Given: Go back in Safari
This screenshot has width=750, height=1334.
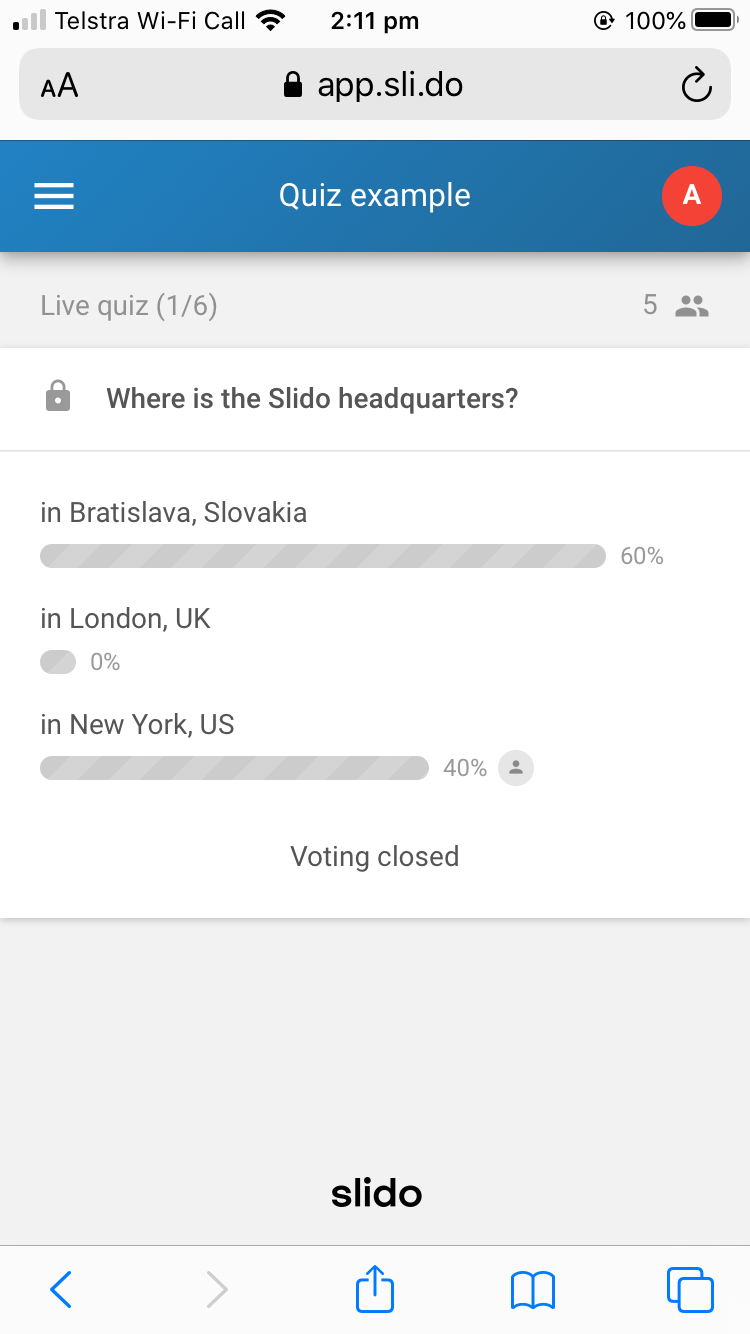Looking at the screenshot, I should click(x=61, y=1290).
